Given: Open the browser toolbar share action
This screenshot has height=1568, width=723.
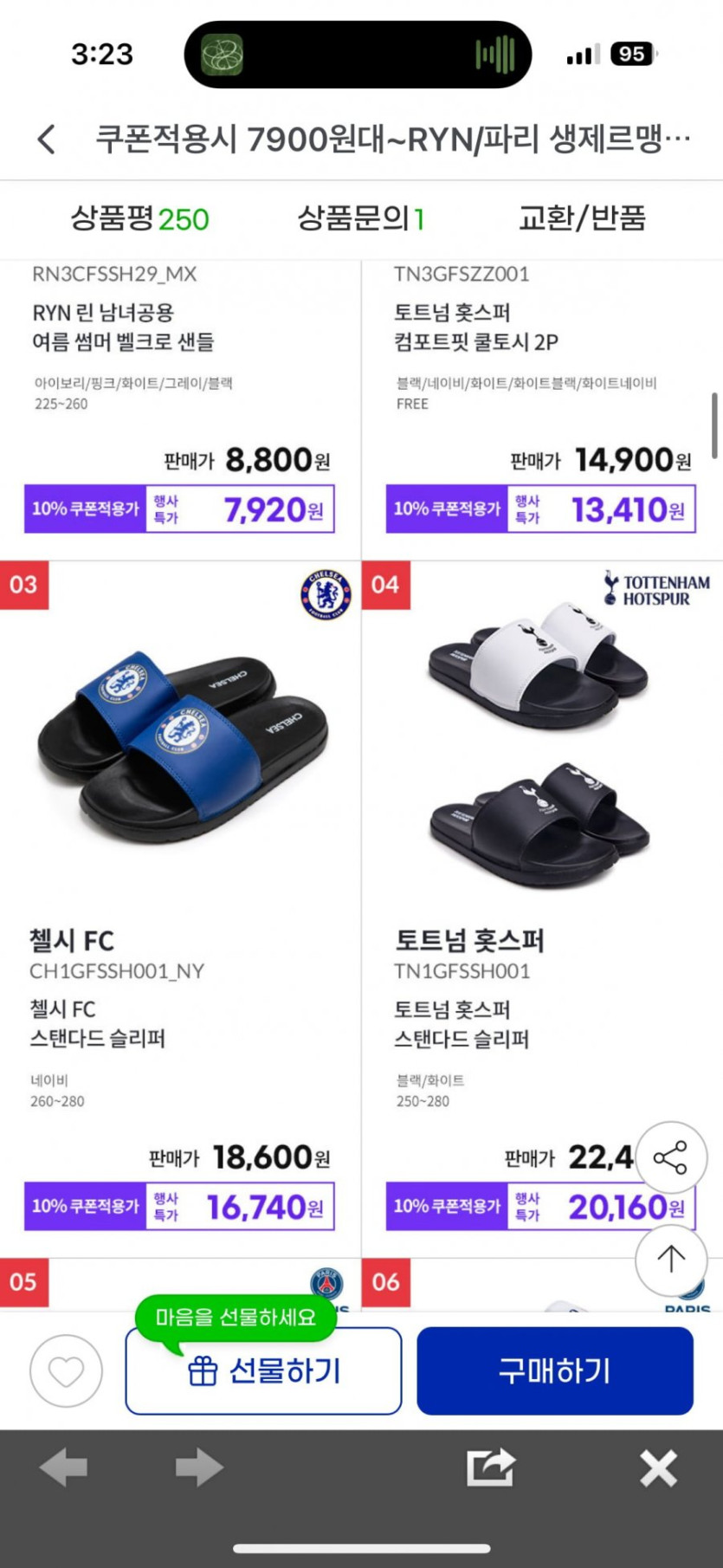Looking at the screenshot, I should tap(490, 1468).
